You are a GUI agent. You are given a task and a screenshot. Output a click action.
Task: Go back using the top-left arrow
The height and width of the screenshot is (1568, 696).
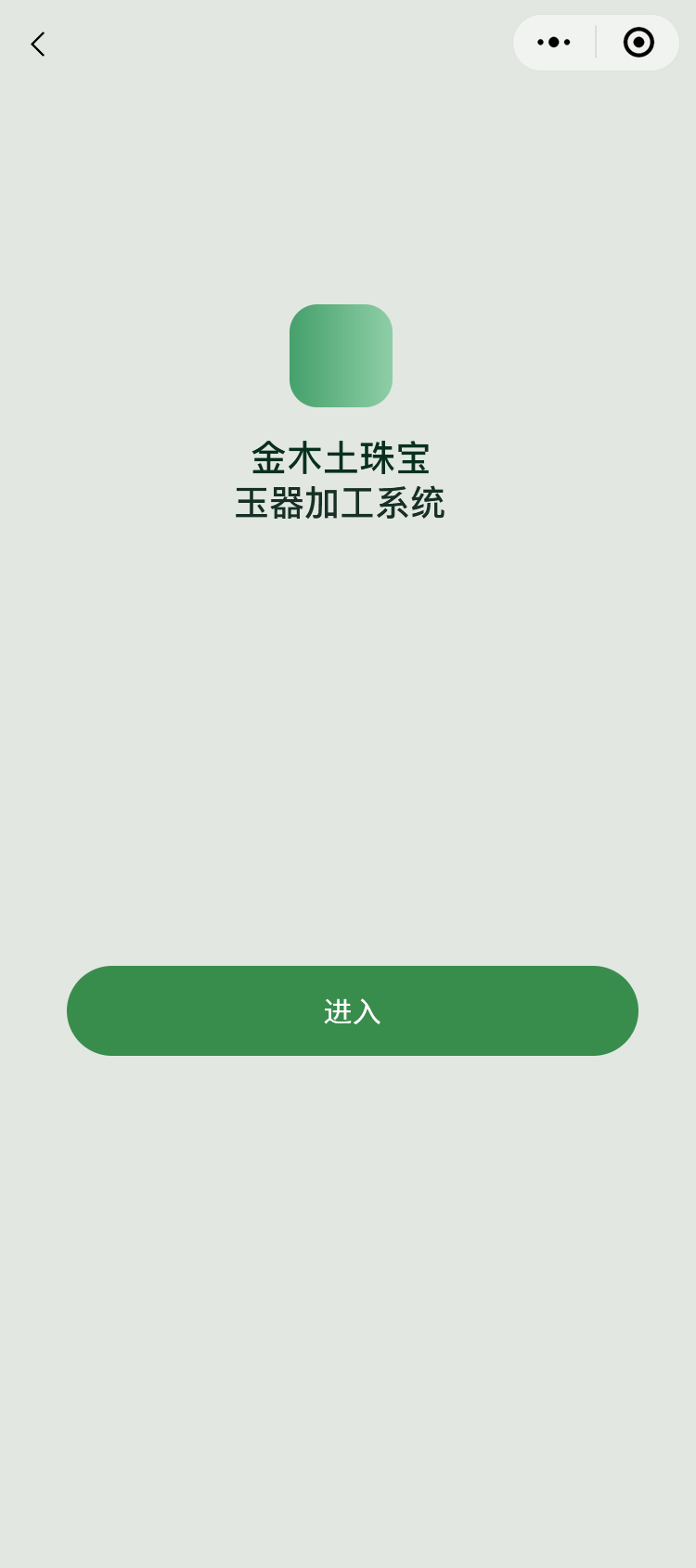(x=37, y=44)
